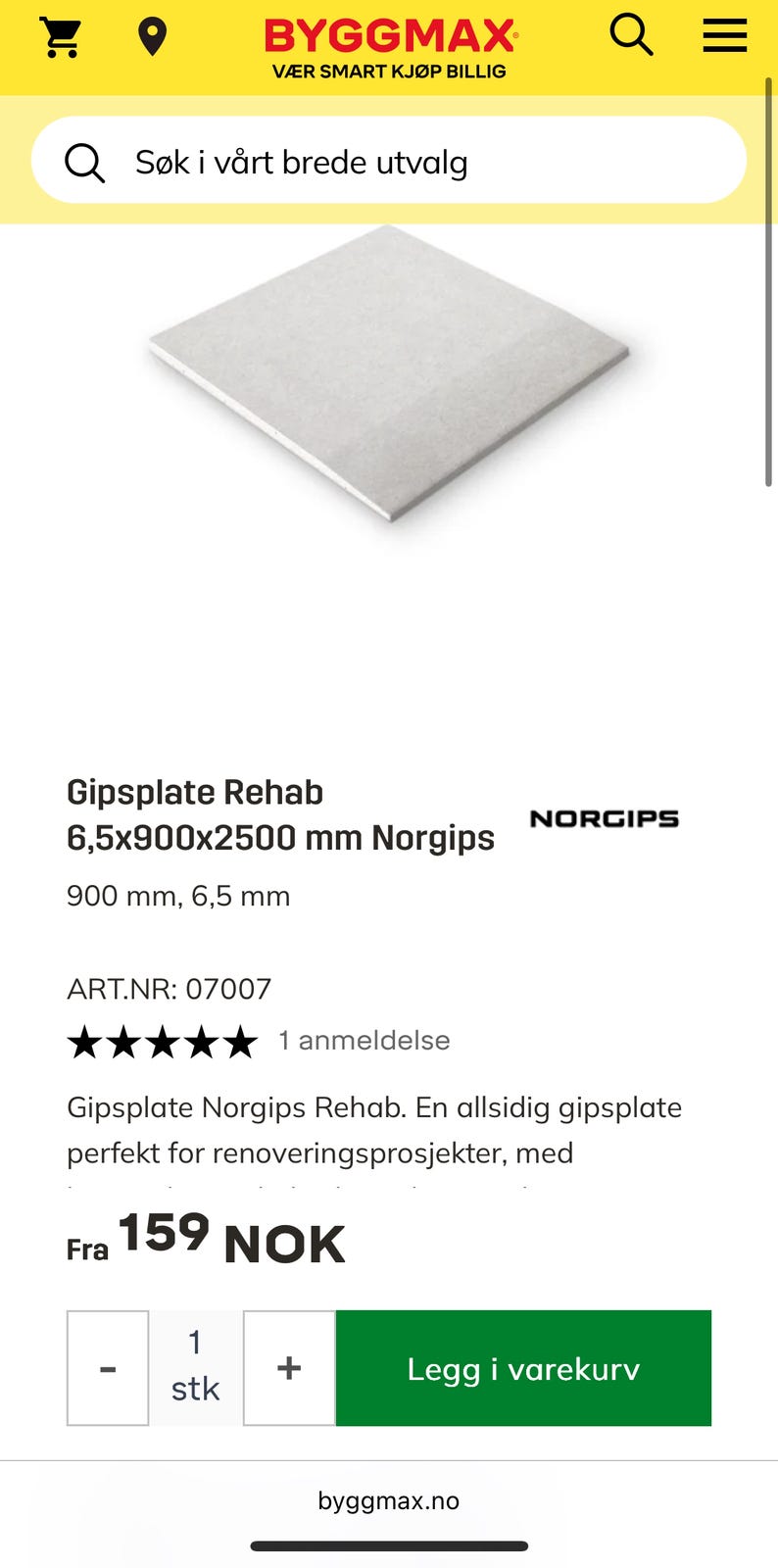The height and width of the screenshot is (1568, 778).
Task: Open the shopping cart
Action: (x=62, y=36)
